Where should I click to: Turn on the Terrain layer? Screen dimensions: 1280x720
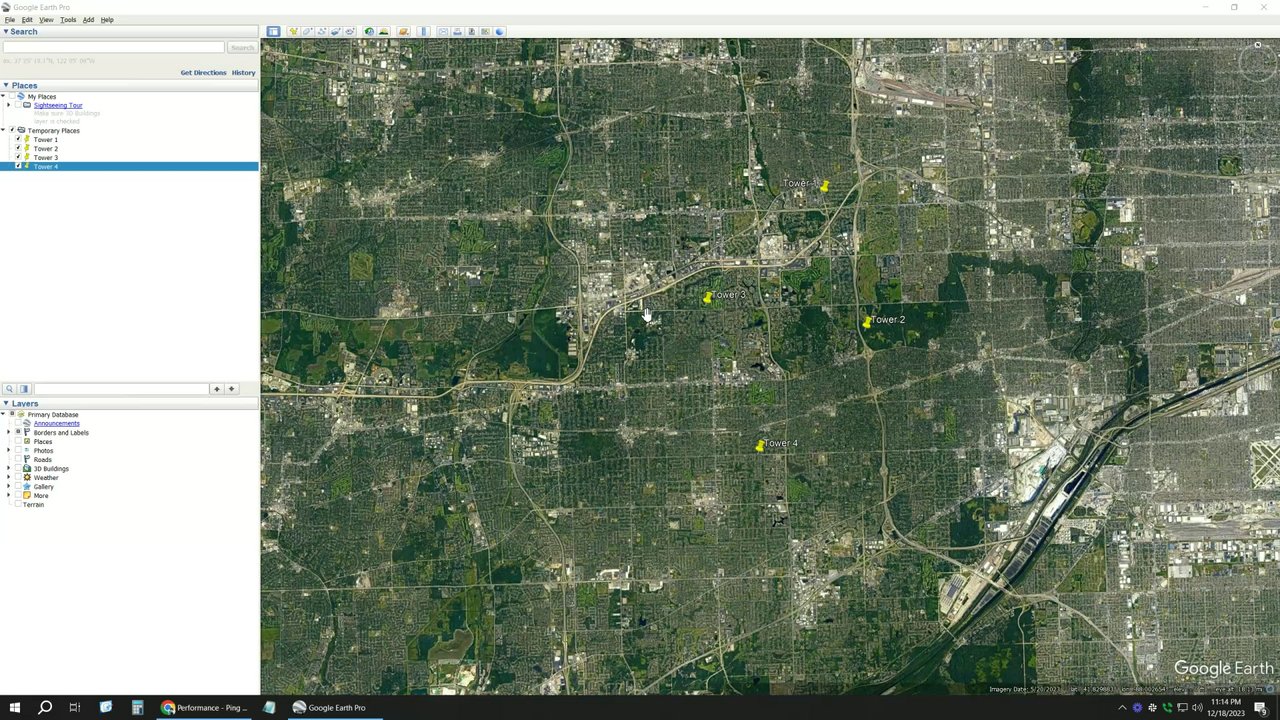coord(17,505)
